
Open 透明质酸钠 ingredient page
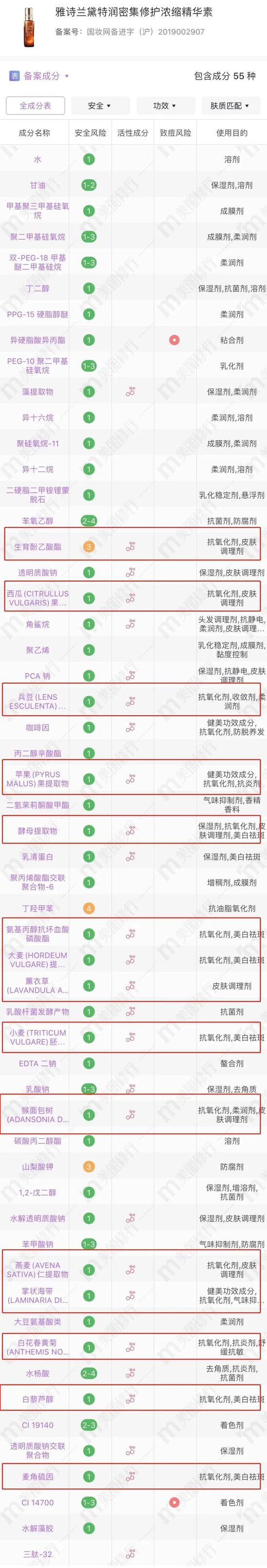click(38, 573)
